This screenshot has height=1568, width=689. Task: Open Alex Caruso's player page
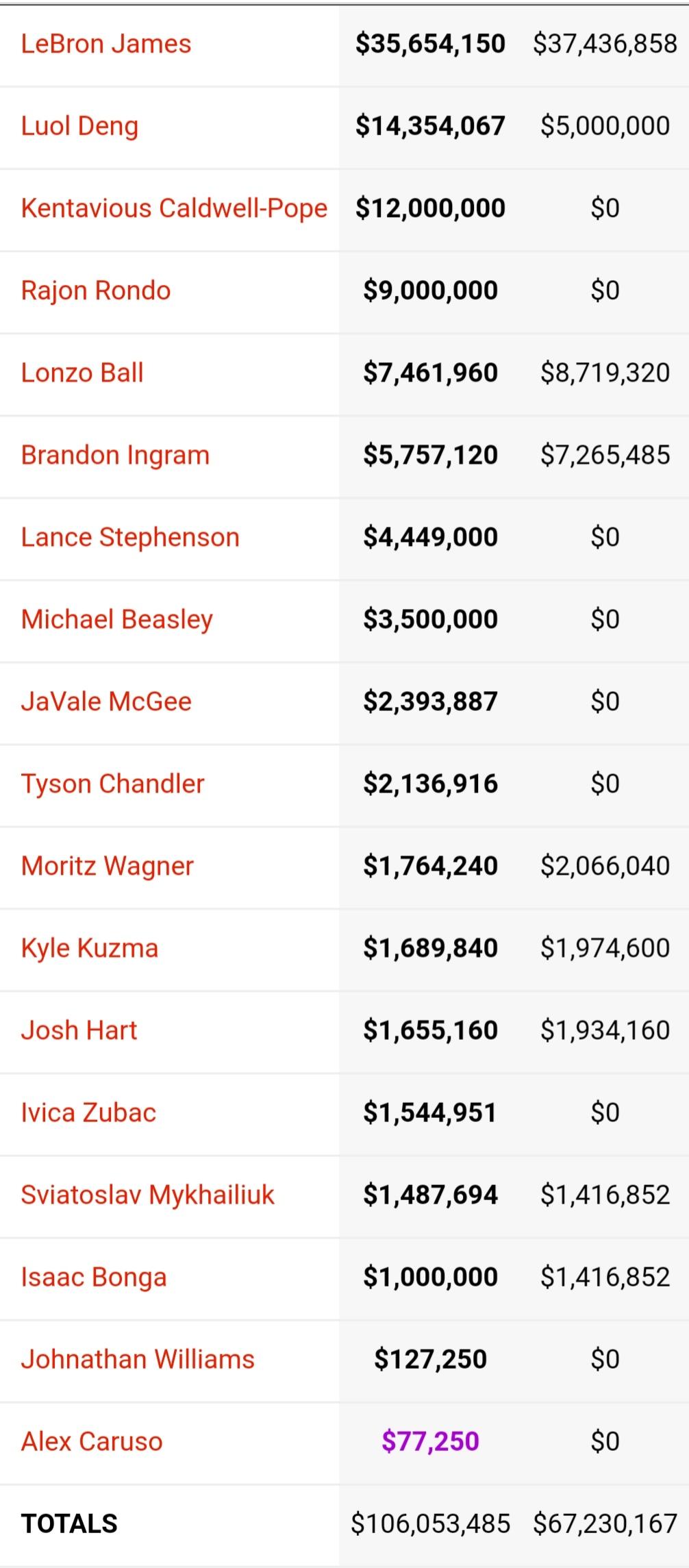tap(92, 1441)
